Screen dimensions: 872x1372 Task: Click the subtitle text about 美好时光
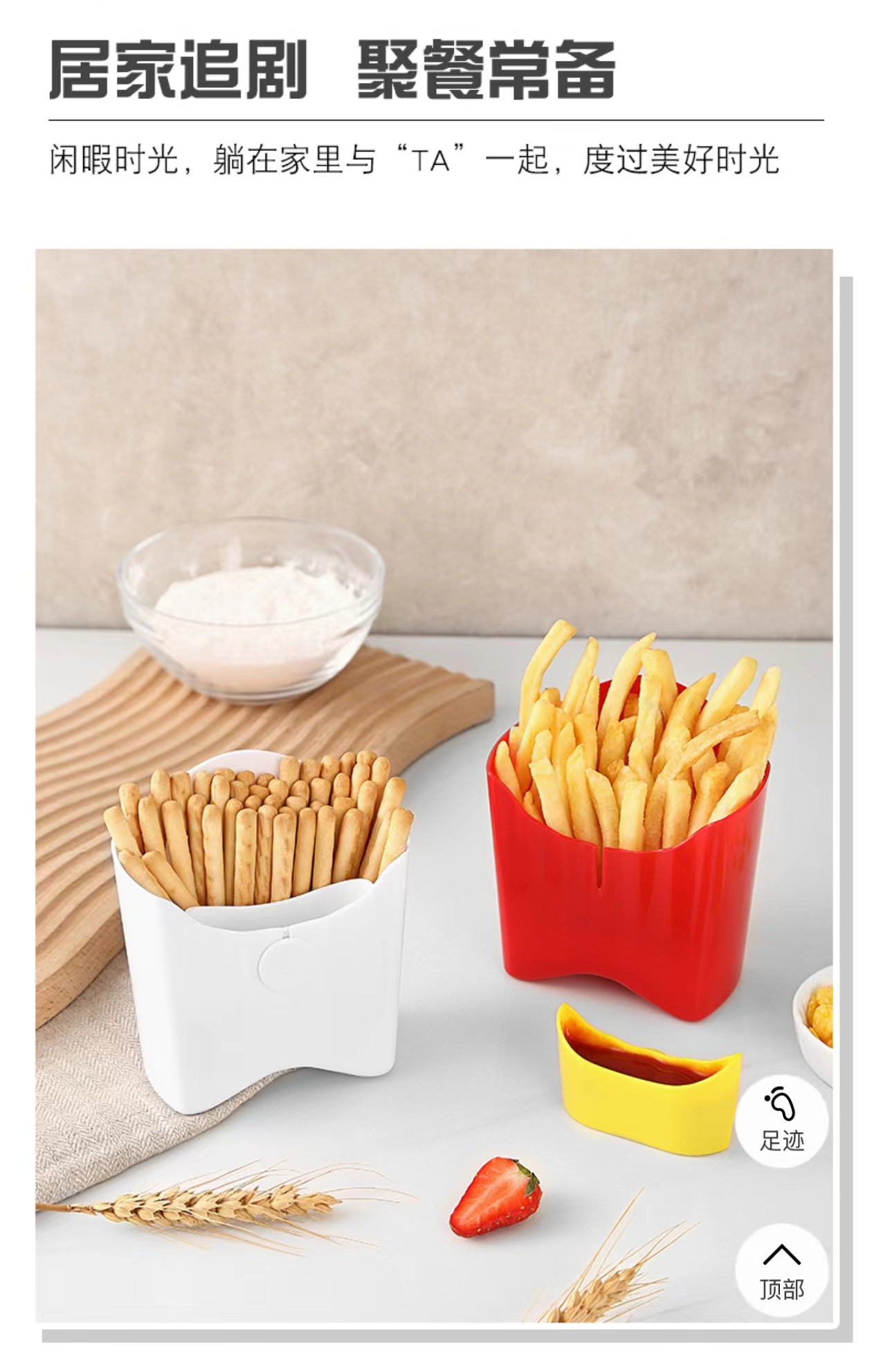[415, 159]
